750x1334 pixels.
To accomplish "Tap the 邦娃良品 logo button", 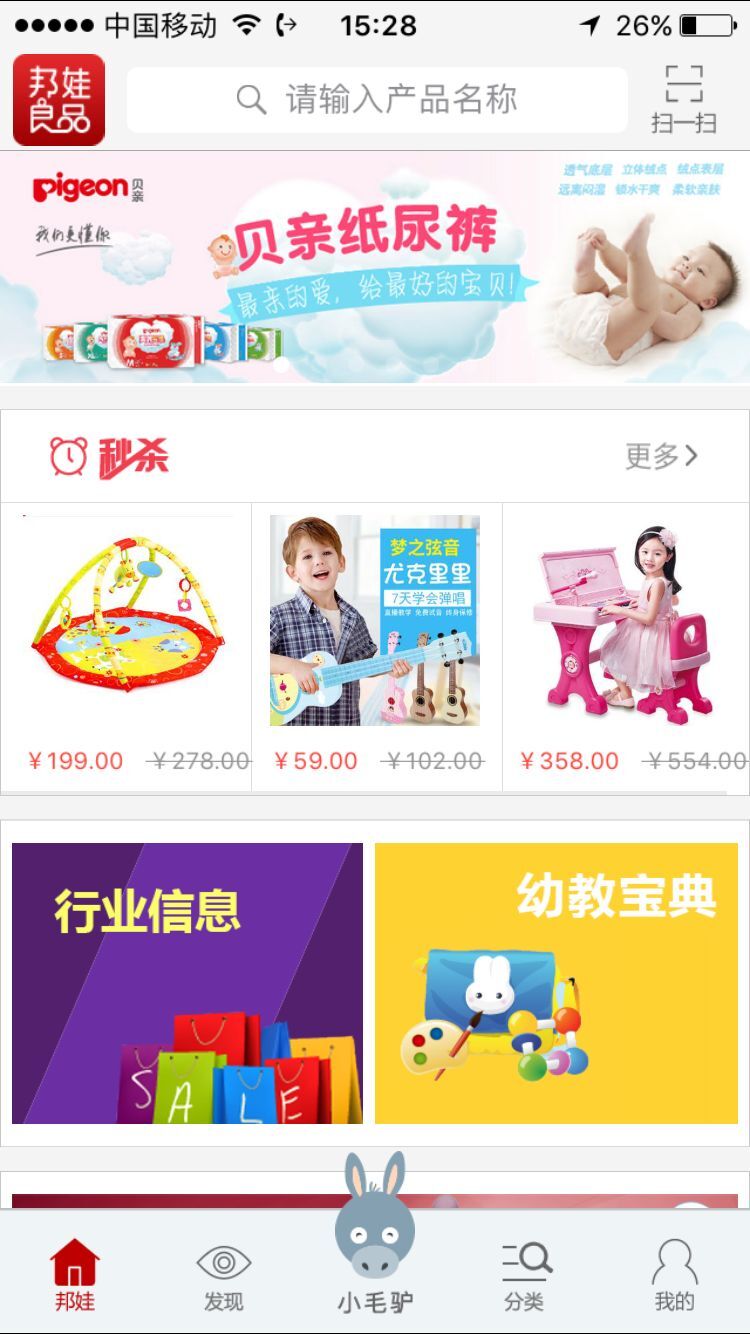I will tap(59, 100).
